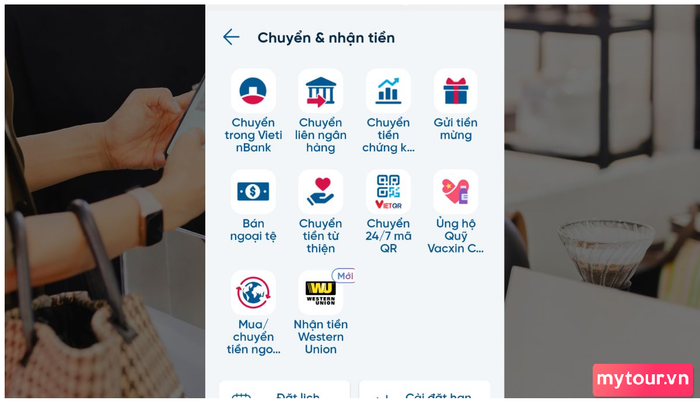This screenshot has width=700, height=405.
Task: Go back using the arrow icon
Action: [x=231, y=37]
